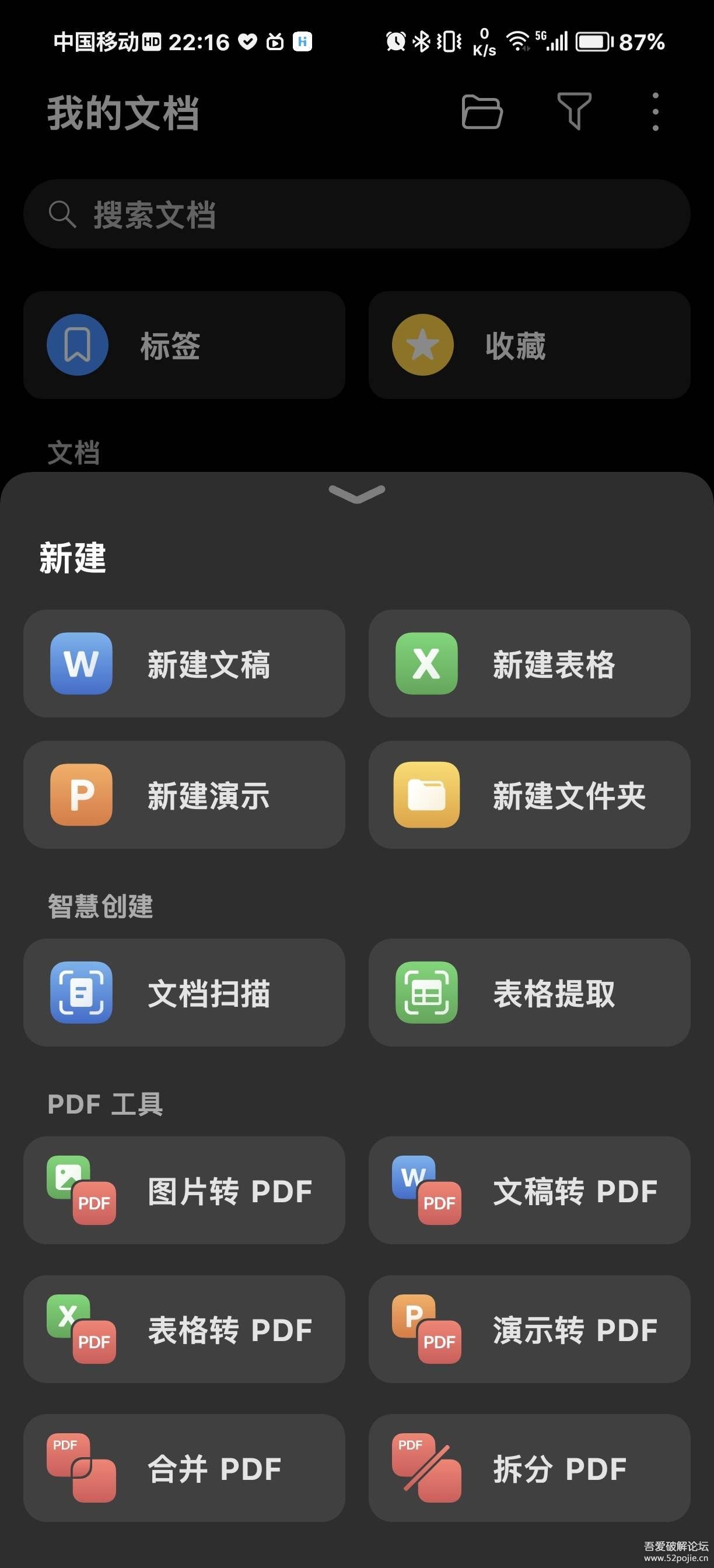The image size is (714, 1568).
Task: Tap 合并 PDF to merge files
Action: pos(184,1468)
